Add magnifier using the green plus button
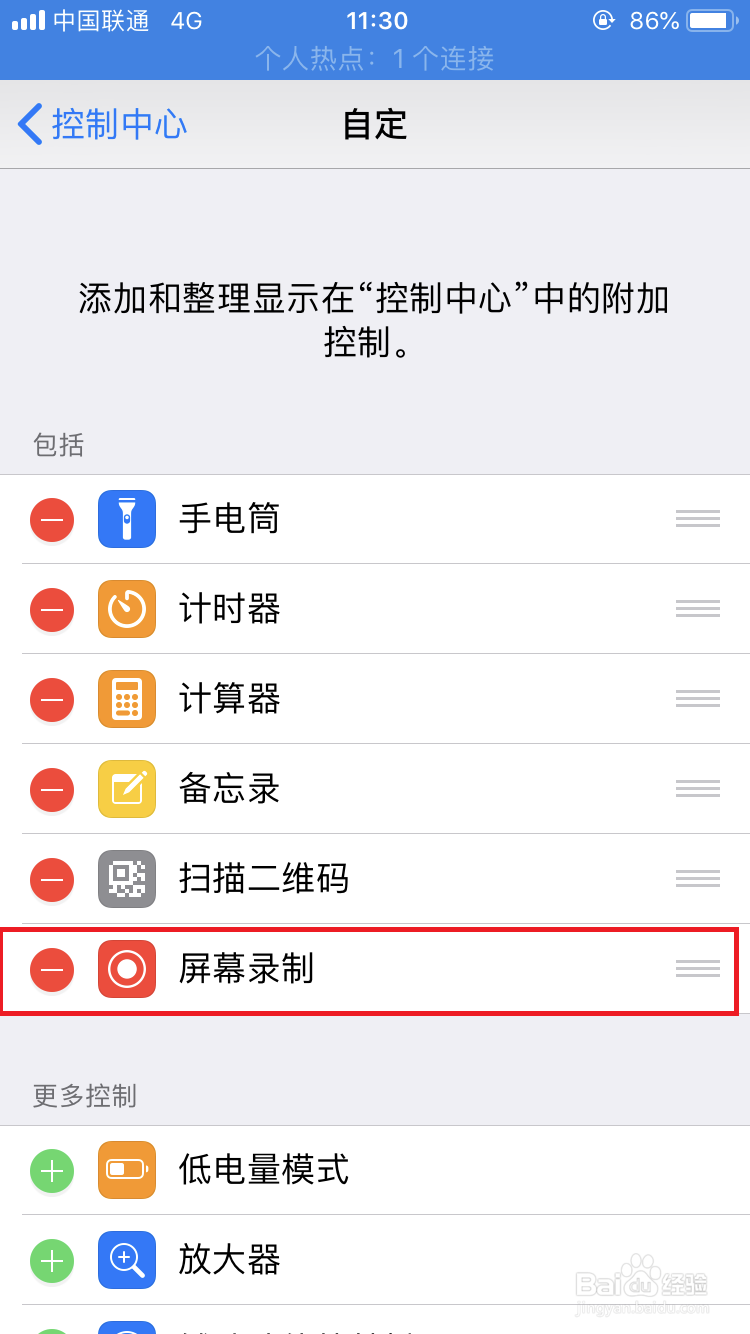 (52, 1260)
